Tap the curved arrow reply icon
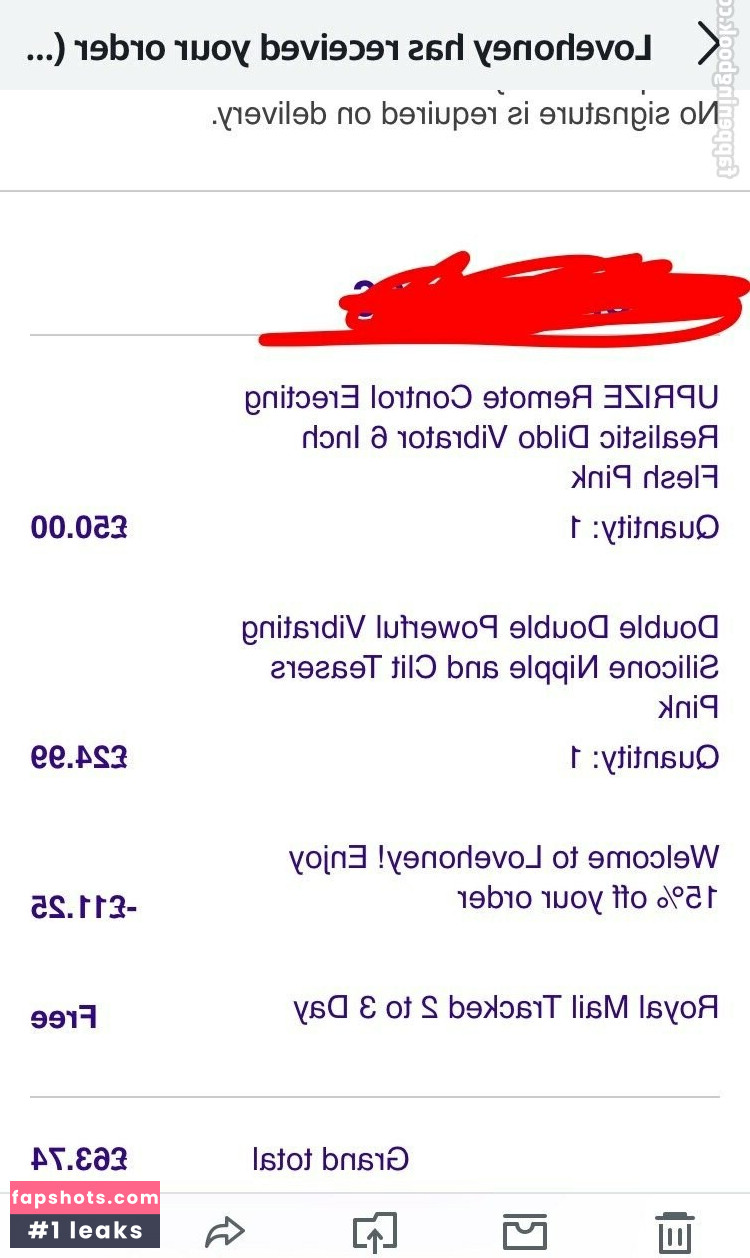Image resolution: width=750 pixels, height=1258 pixels. 225,1232
